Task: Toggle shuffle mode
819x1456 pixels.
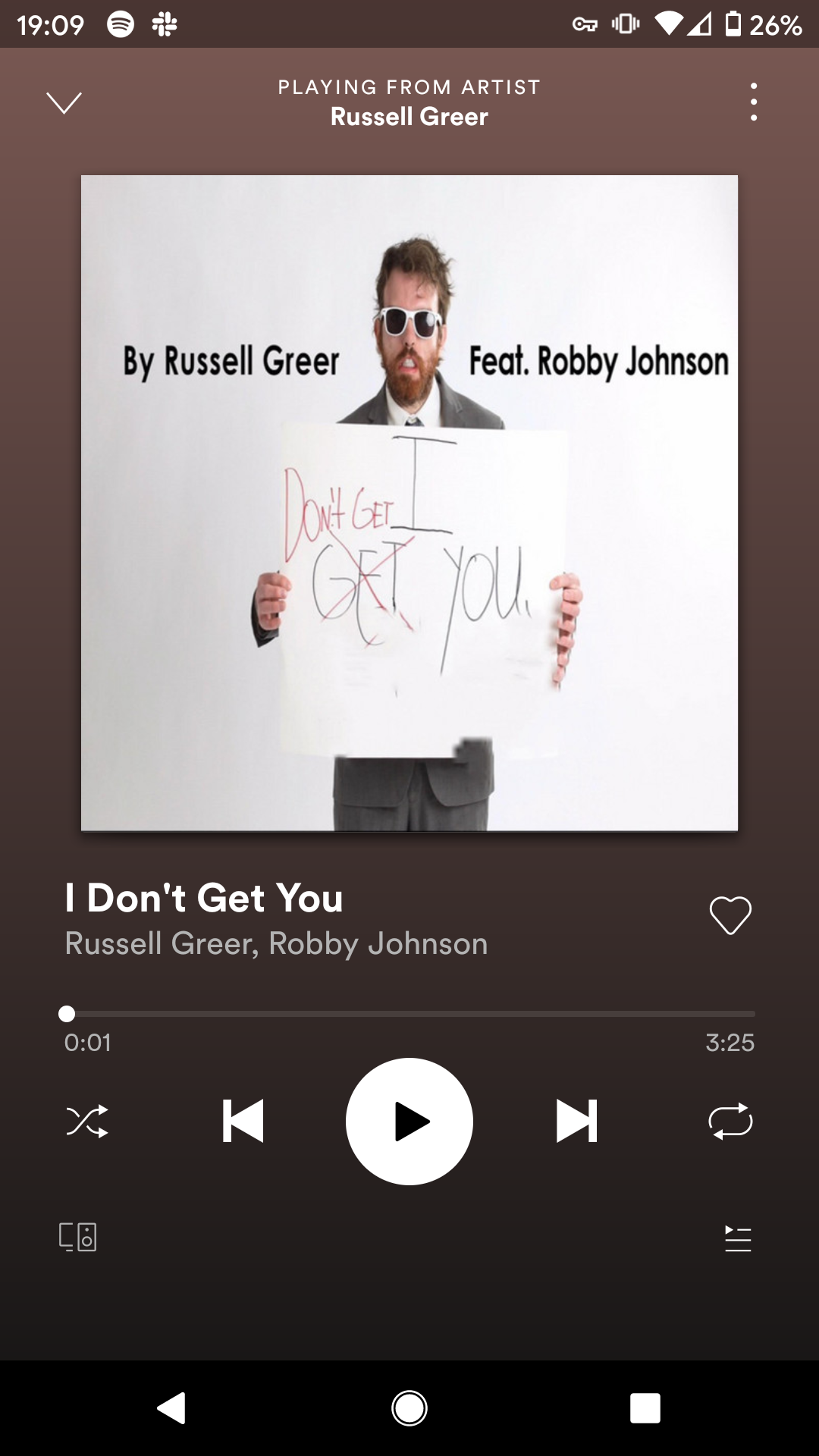Action: pyautogui.click(x=87, y=1121)
